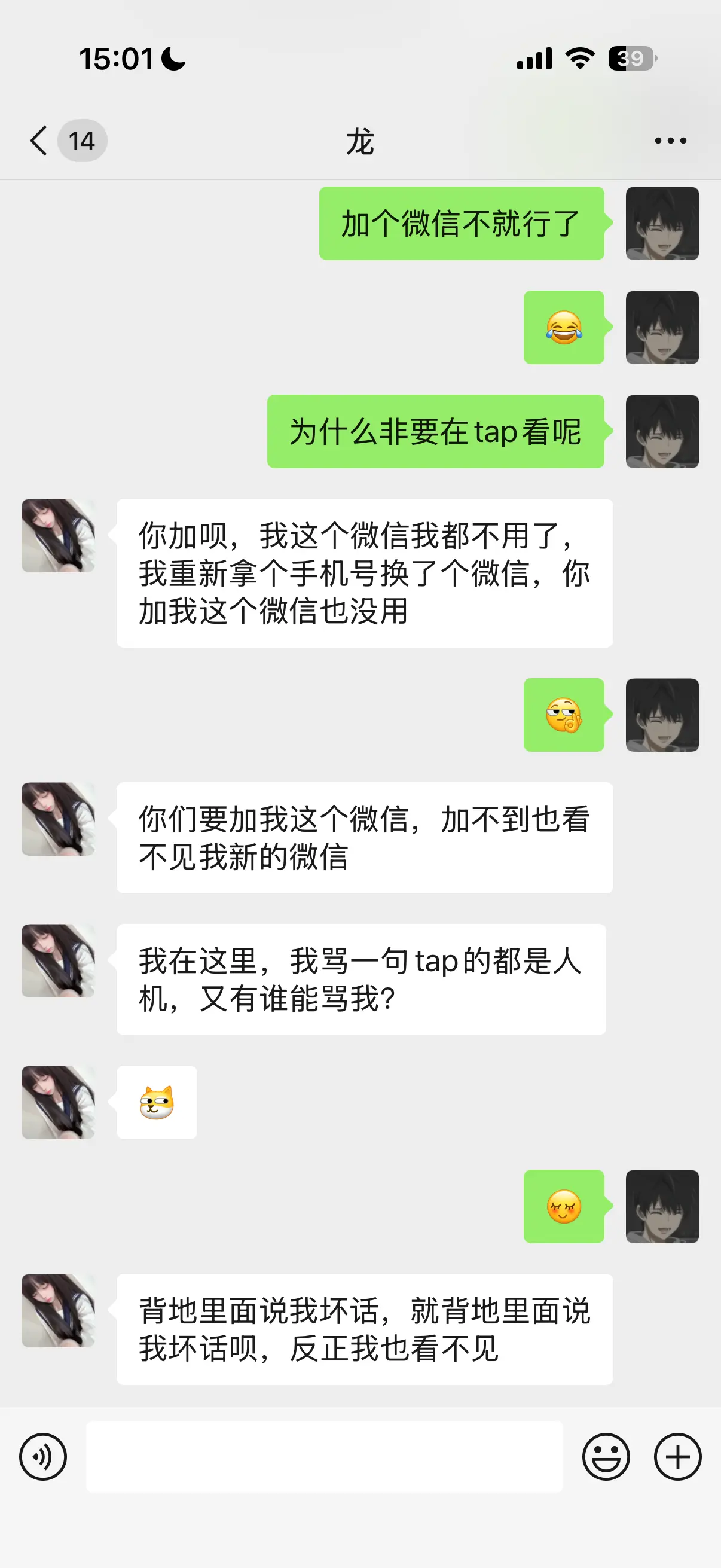Open avatar next to 你加呗 message

coord(59,536)
